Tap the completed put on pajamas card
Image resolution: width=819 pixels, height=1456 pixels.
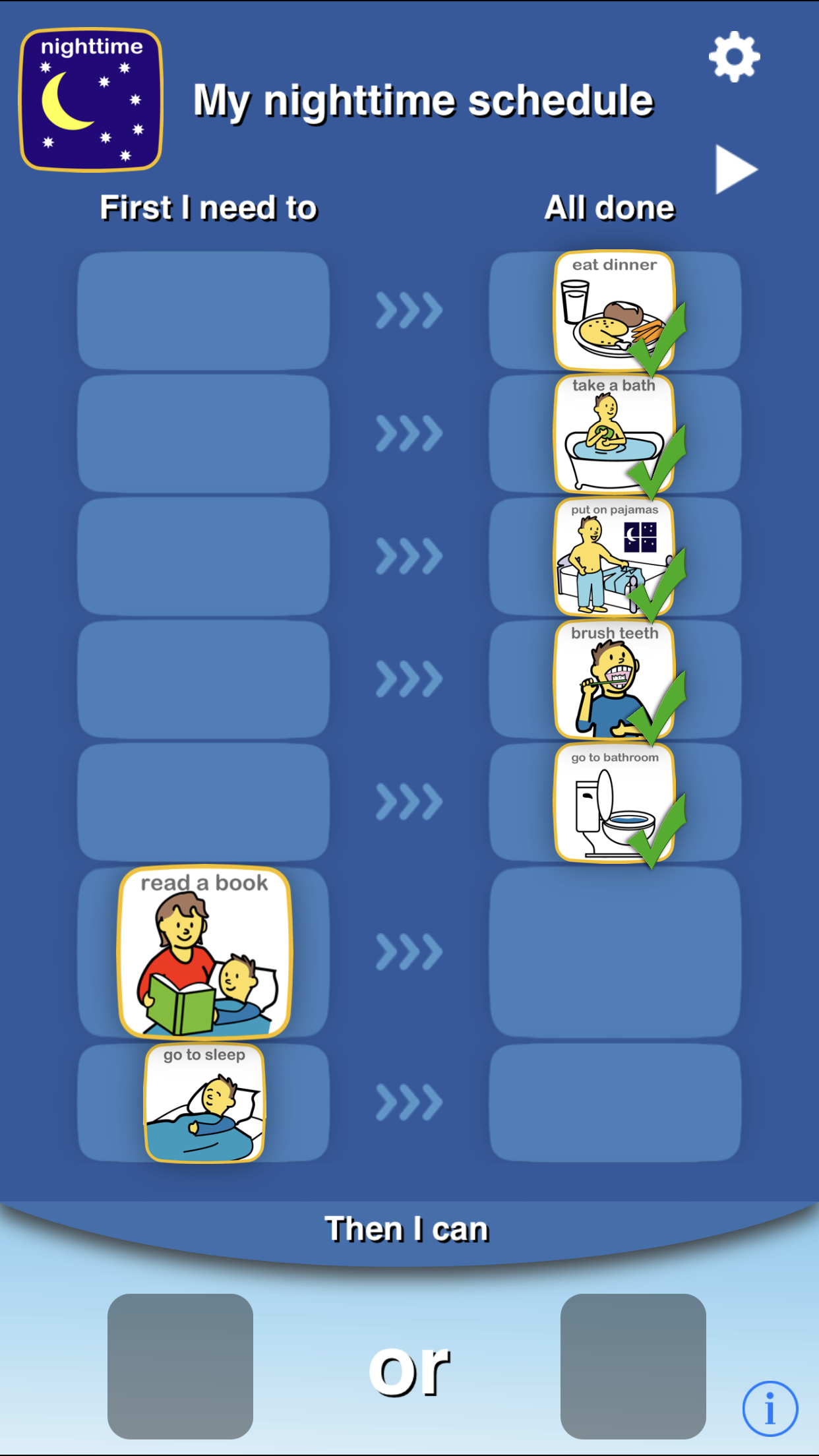(x=614, y=557)
